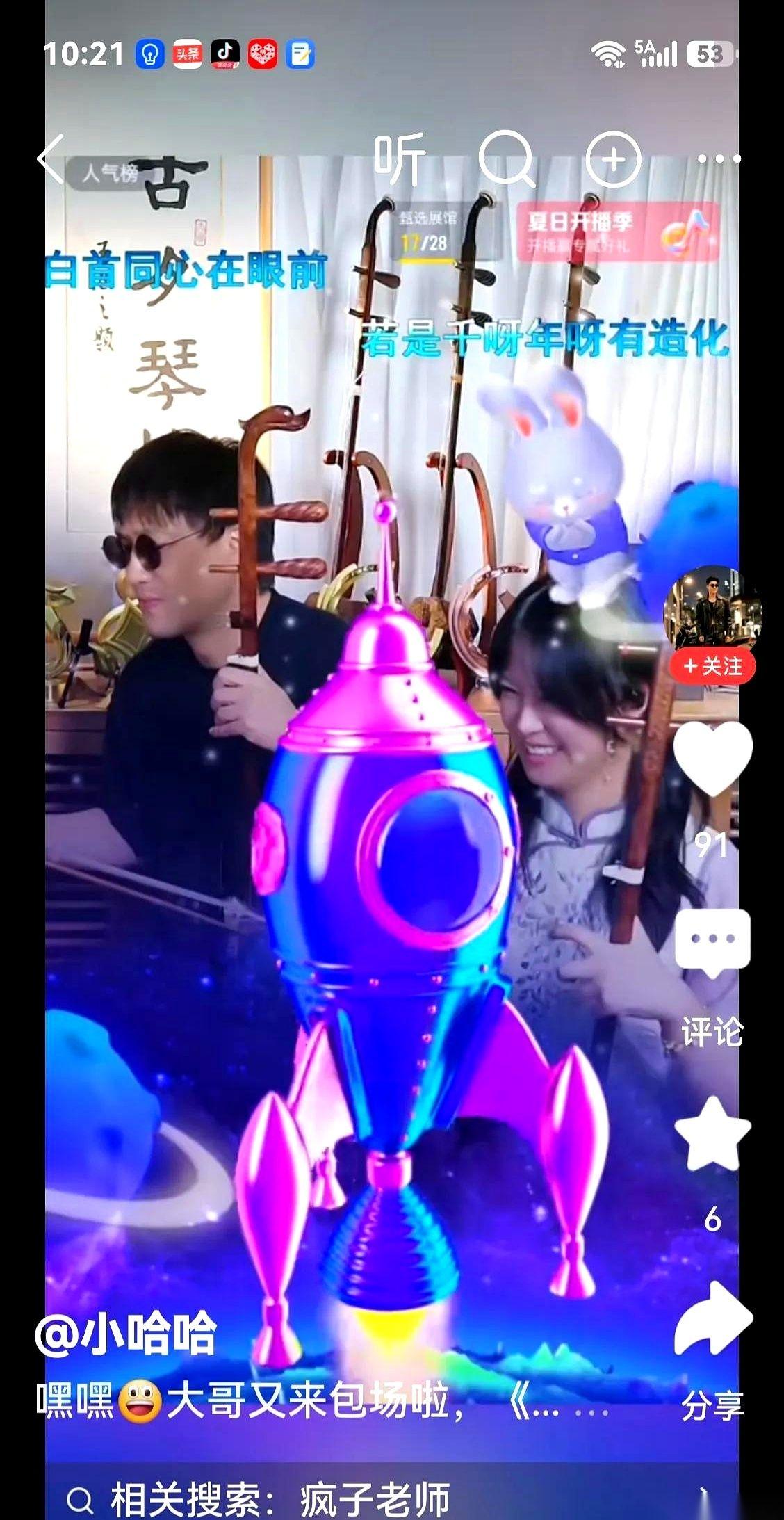Tap the 听 listen button
Image resolution: width=784 pixels, height=1520 pixels.
[x=399, y=159]
